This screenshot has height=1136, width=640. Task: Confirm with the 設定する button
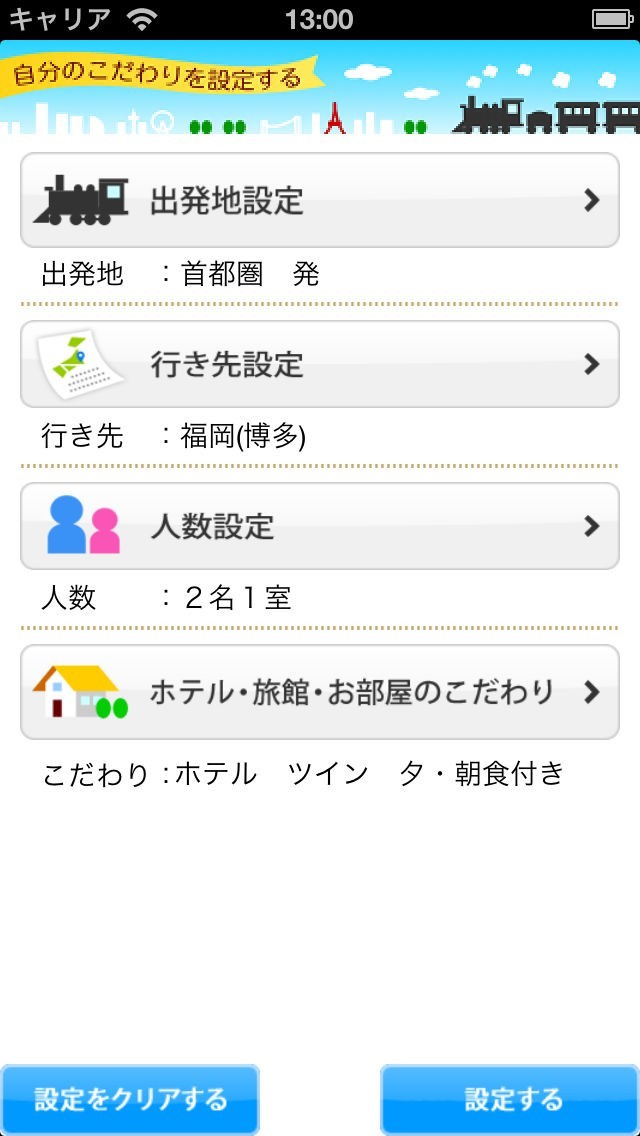tap(511, 1099)
